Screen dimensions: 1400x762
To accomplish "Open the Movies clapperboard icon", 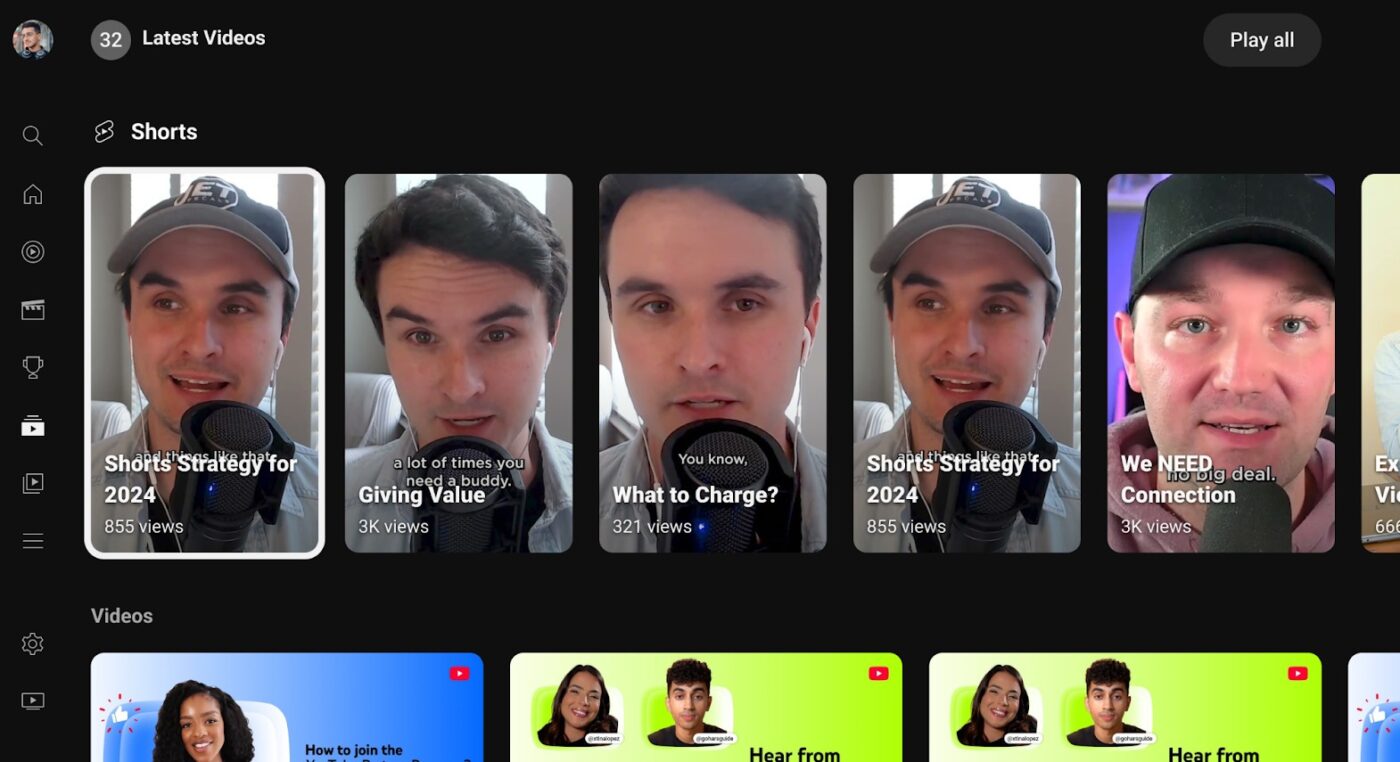I will pos(33,310).
